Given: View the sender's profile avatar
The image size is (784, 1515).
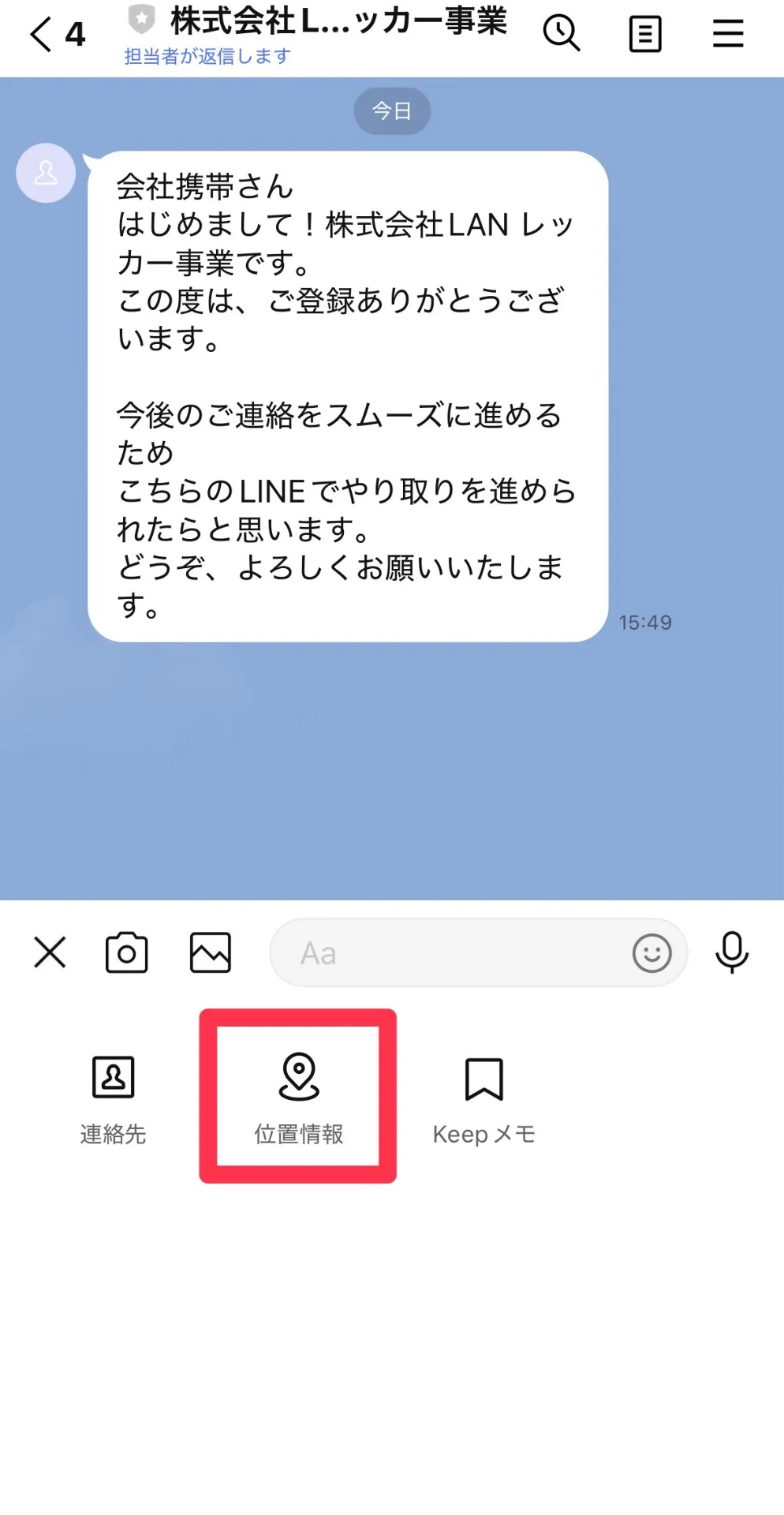Looking at the screenshot, I should click(46, 173).
